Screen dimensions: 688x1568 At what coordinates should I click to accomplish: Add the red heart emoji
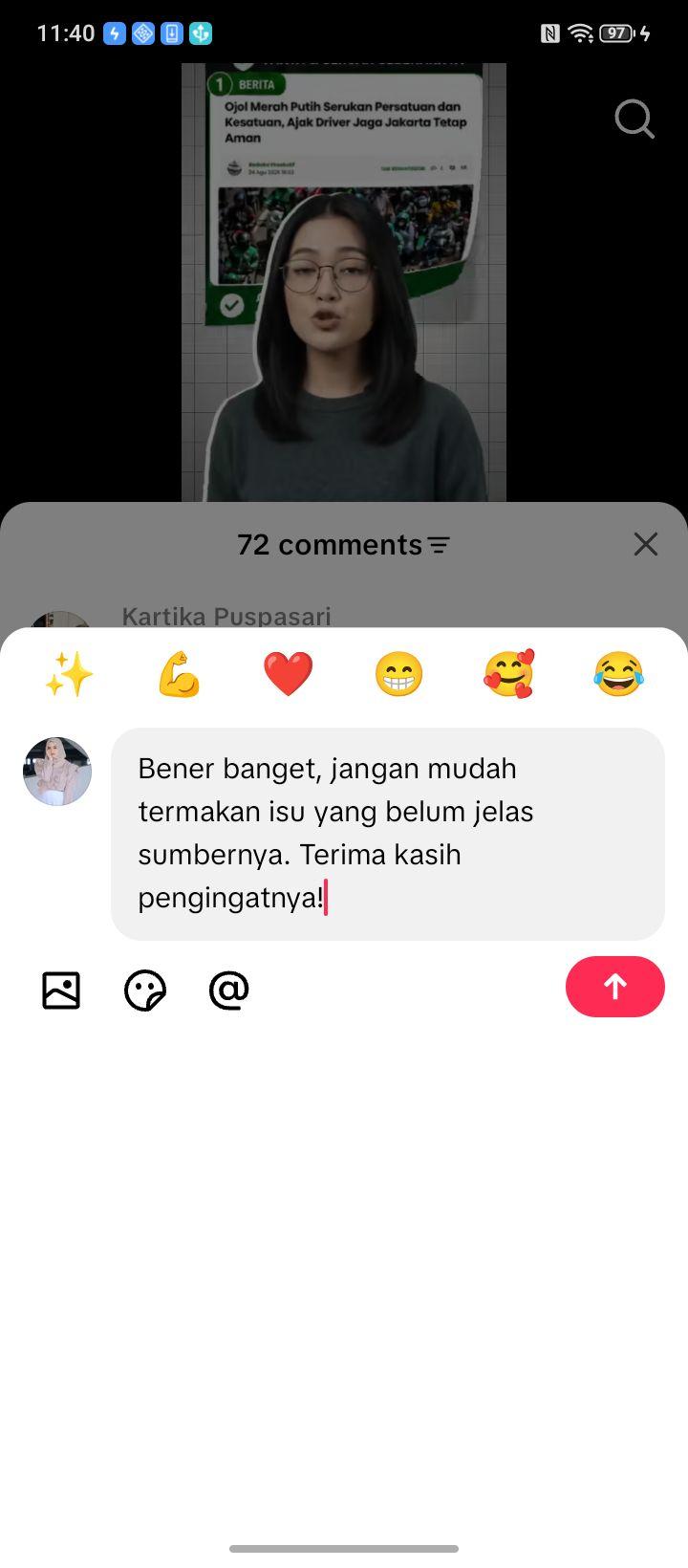coord(289,674)
